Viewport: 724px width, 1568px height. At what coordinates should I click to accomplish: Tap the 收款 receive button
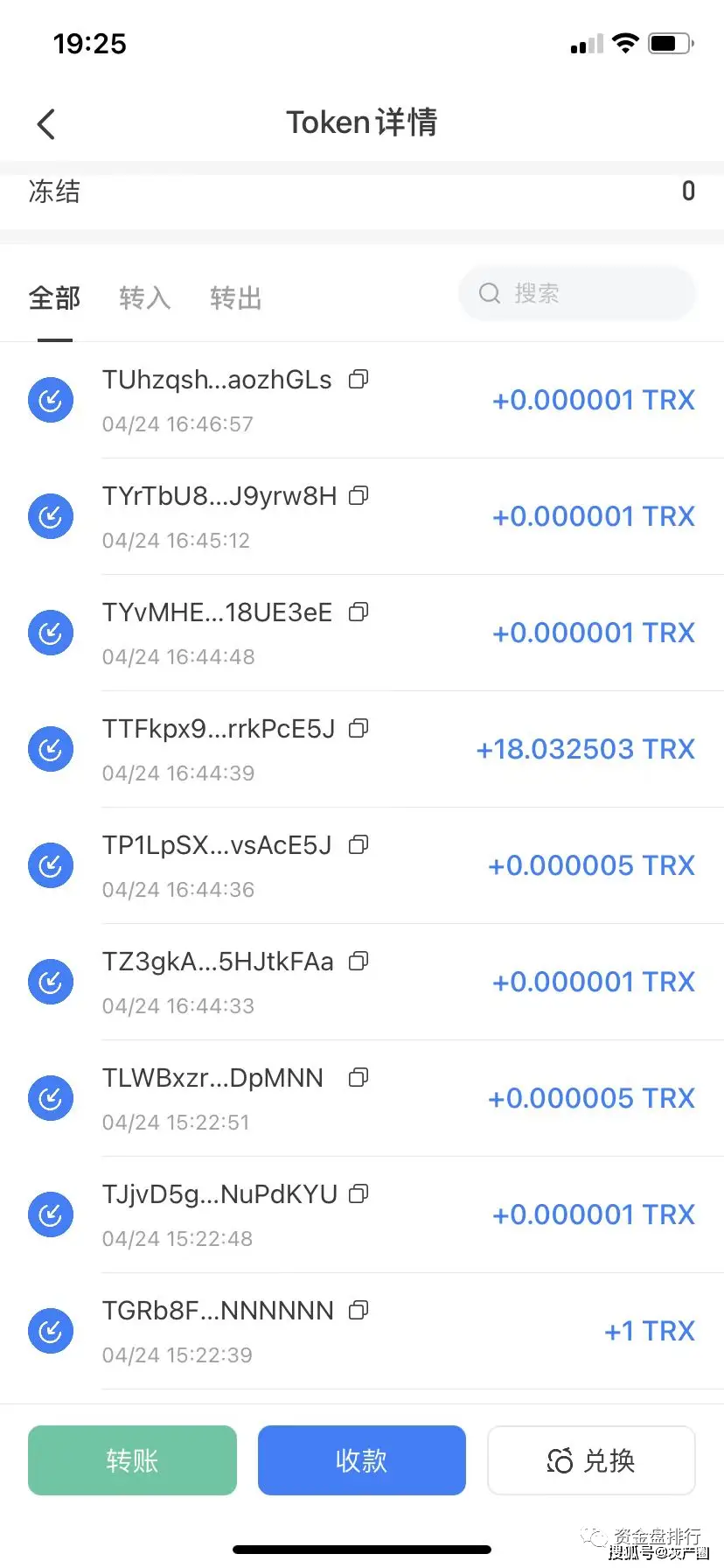coord(361,1460)
